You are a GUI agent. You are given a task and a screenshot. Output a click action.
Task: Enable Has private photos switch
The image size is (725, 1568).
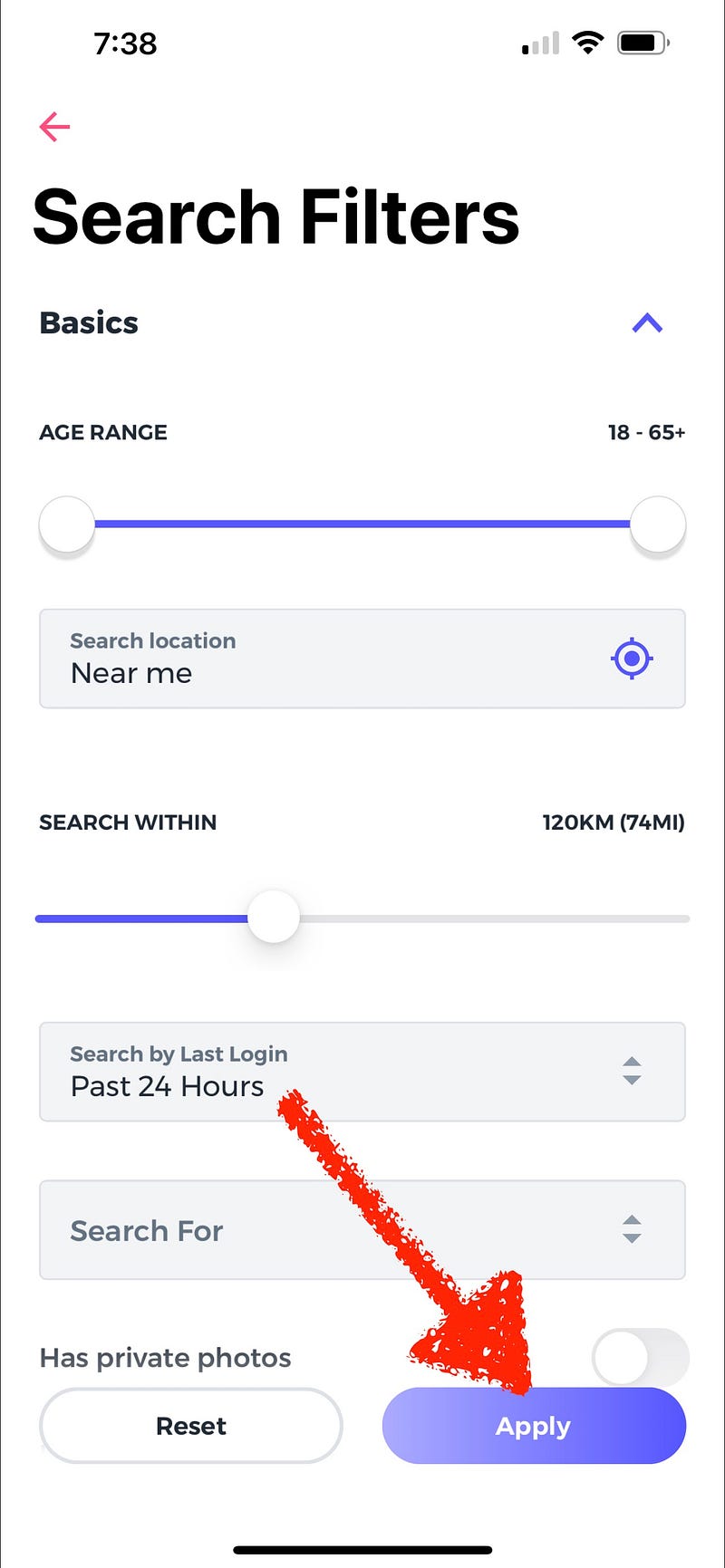coord(640,1357)
